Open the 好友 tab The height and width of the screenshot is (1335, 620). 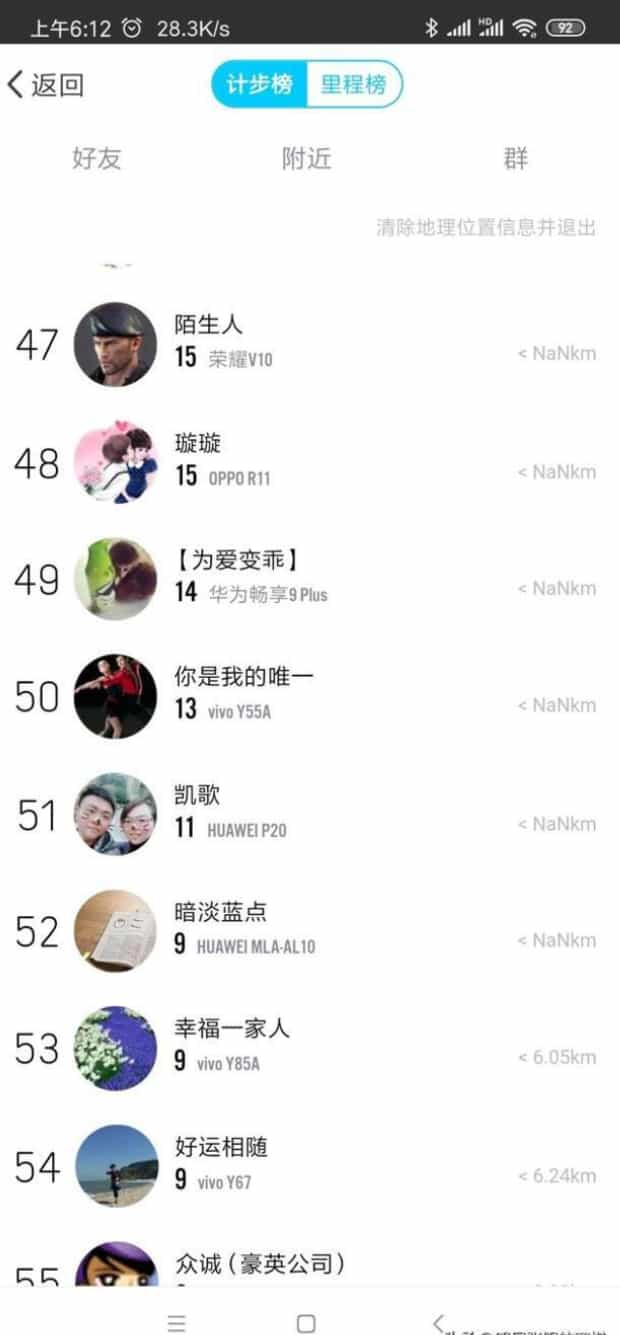point(97,158)
